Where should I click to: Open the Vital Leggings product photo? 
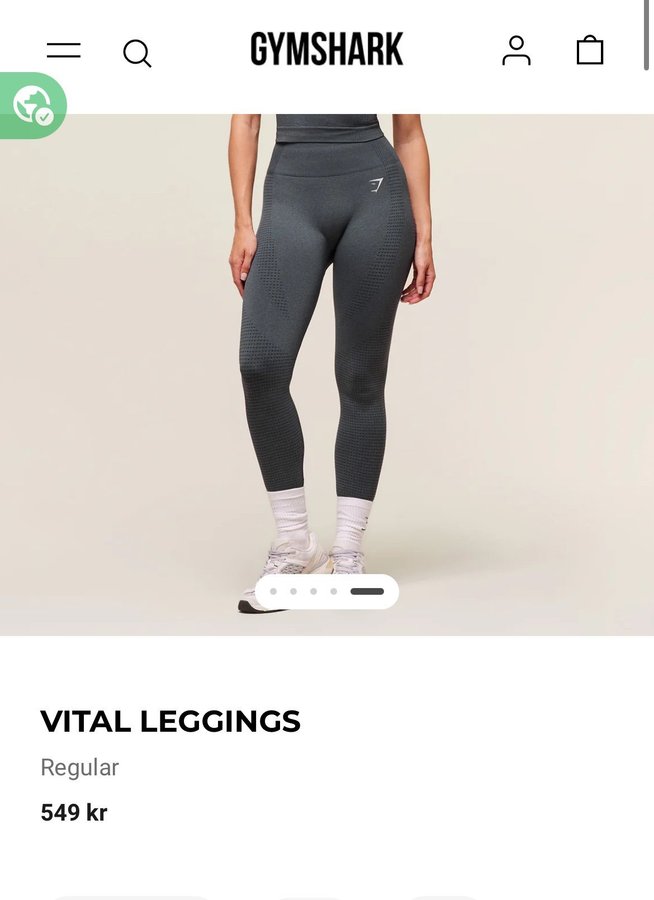click(x=327, y=360)
